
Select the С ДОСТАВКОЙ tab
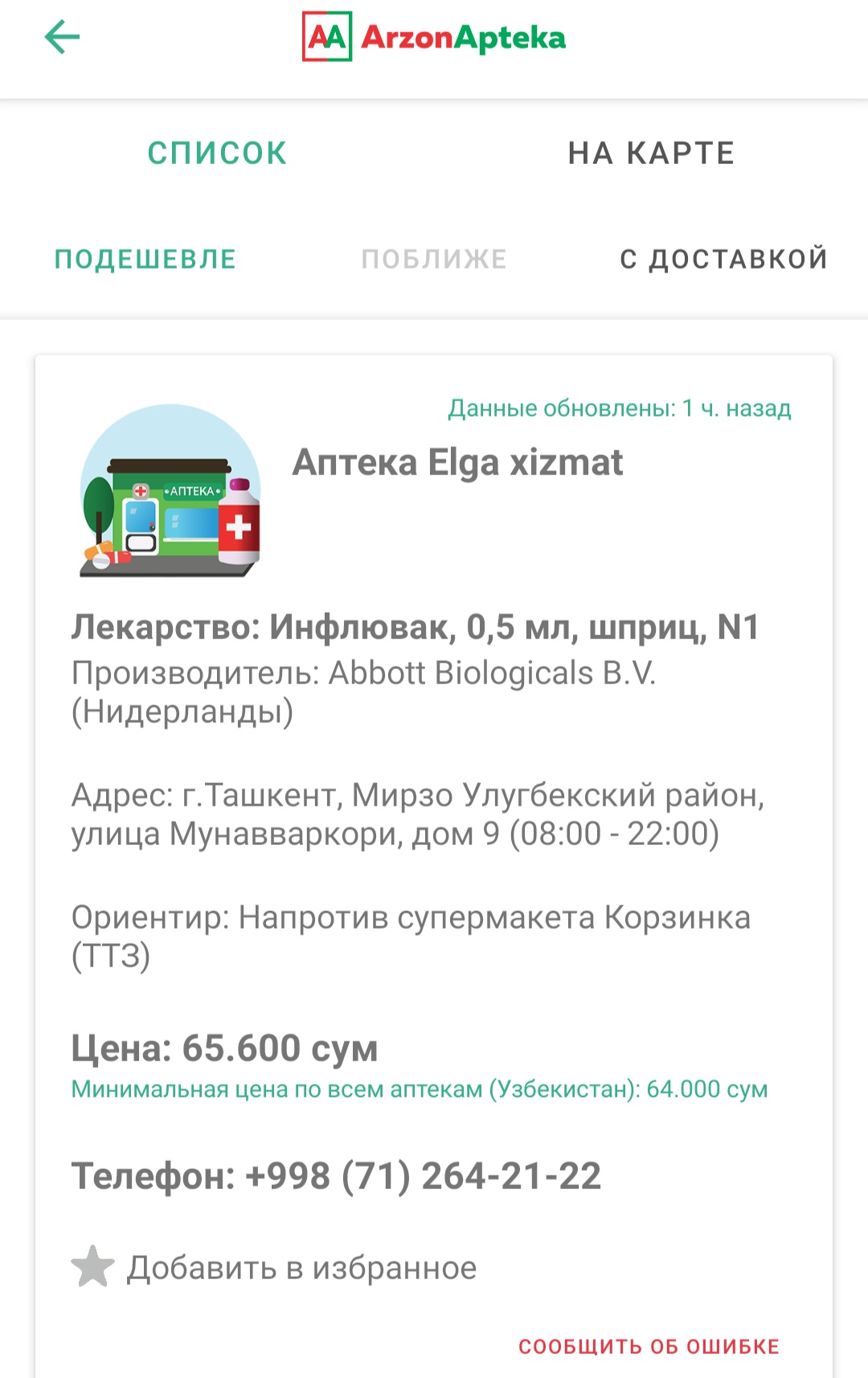[723, 259]
